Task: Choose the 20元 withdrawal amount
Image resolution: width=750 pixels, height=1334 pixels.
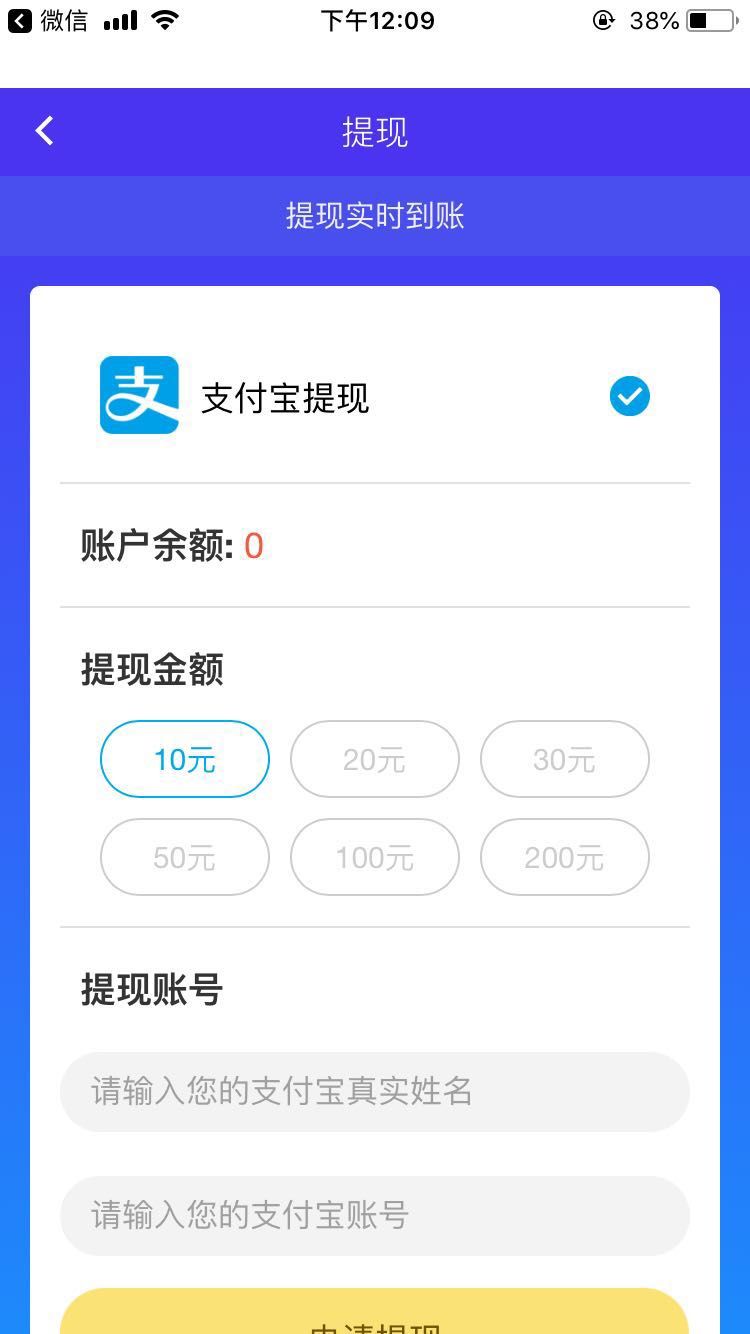Action: coord(375,759)
